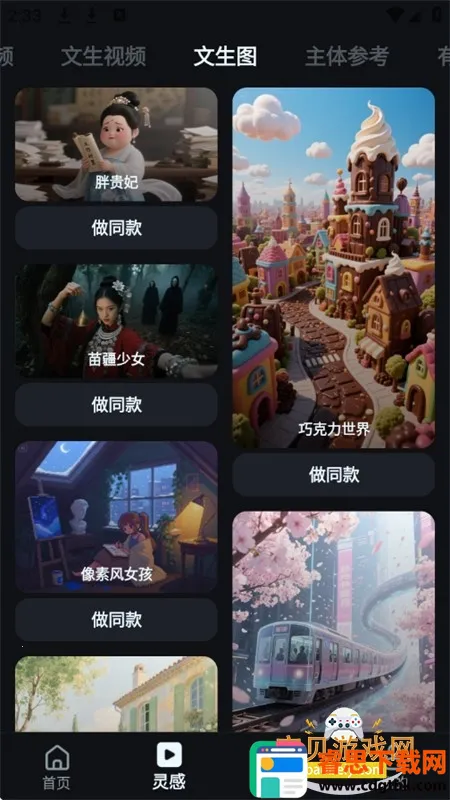
Task: Select the 灵感 bottom tab
Action: click(x=169, y=766)
